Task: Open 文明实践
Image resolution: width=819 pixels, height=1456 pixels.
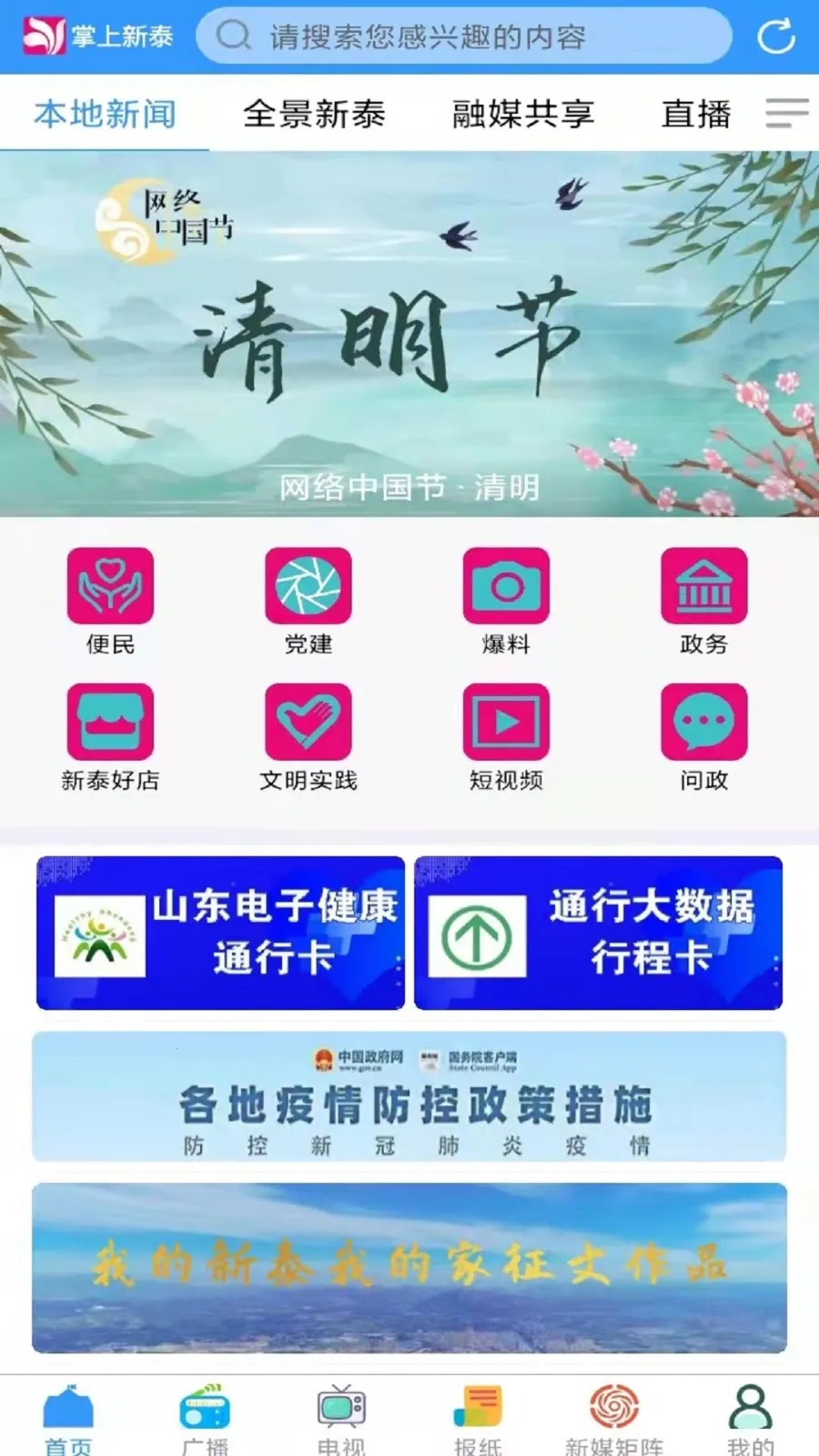Action: [308, 723]
